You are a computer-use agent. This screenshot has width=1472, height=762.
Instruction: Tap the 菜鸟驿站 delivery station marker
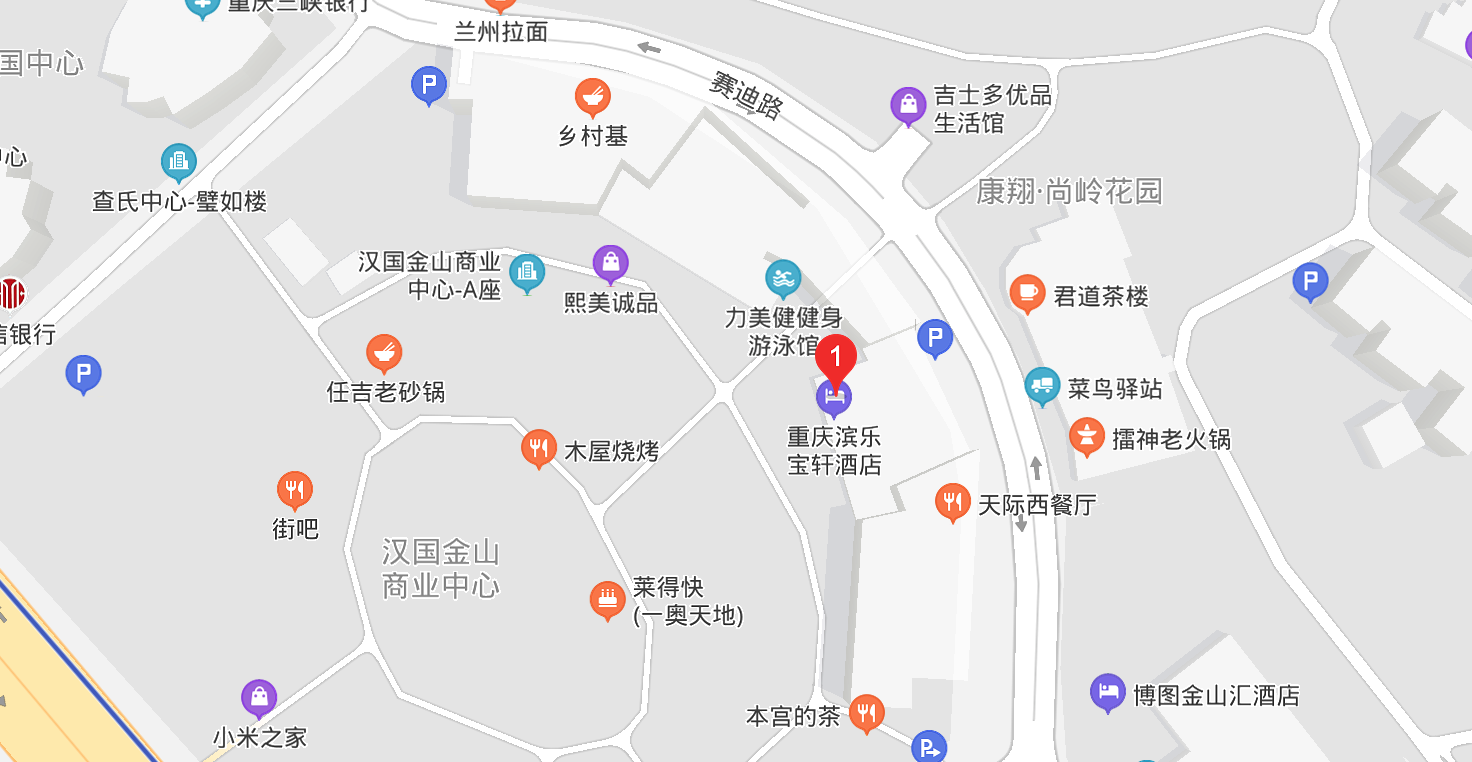coord(1042,385)
